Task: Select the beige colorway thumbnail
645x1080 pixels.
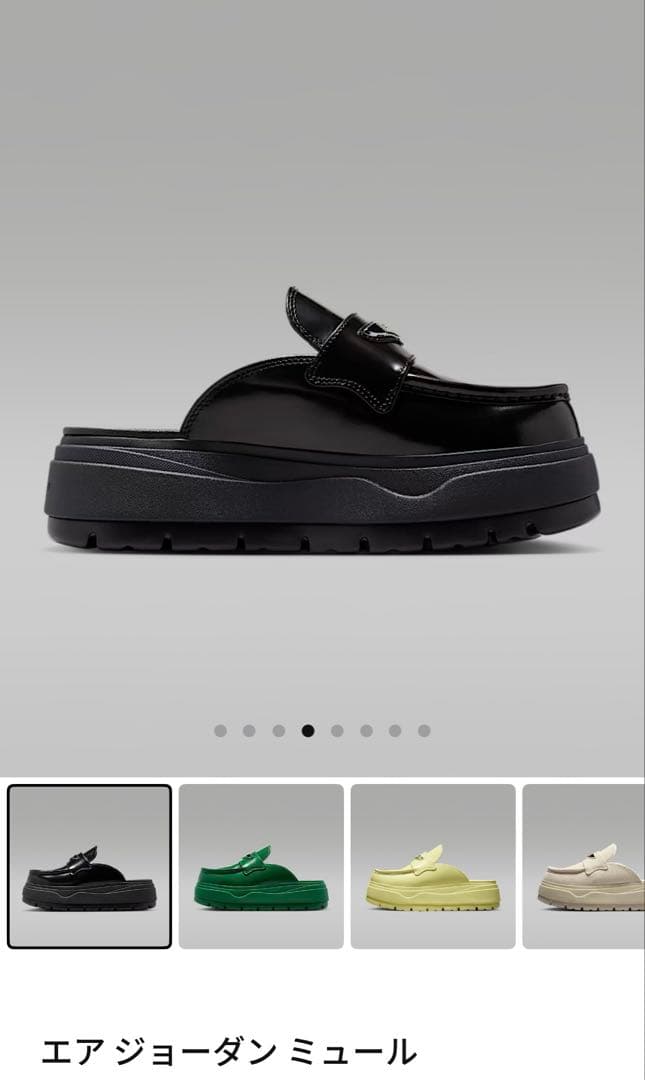Action: pyautogui.click(x=585, y=866)
